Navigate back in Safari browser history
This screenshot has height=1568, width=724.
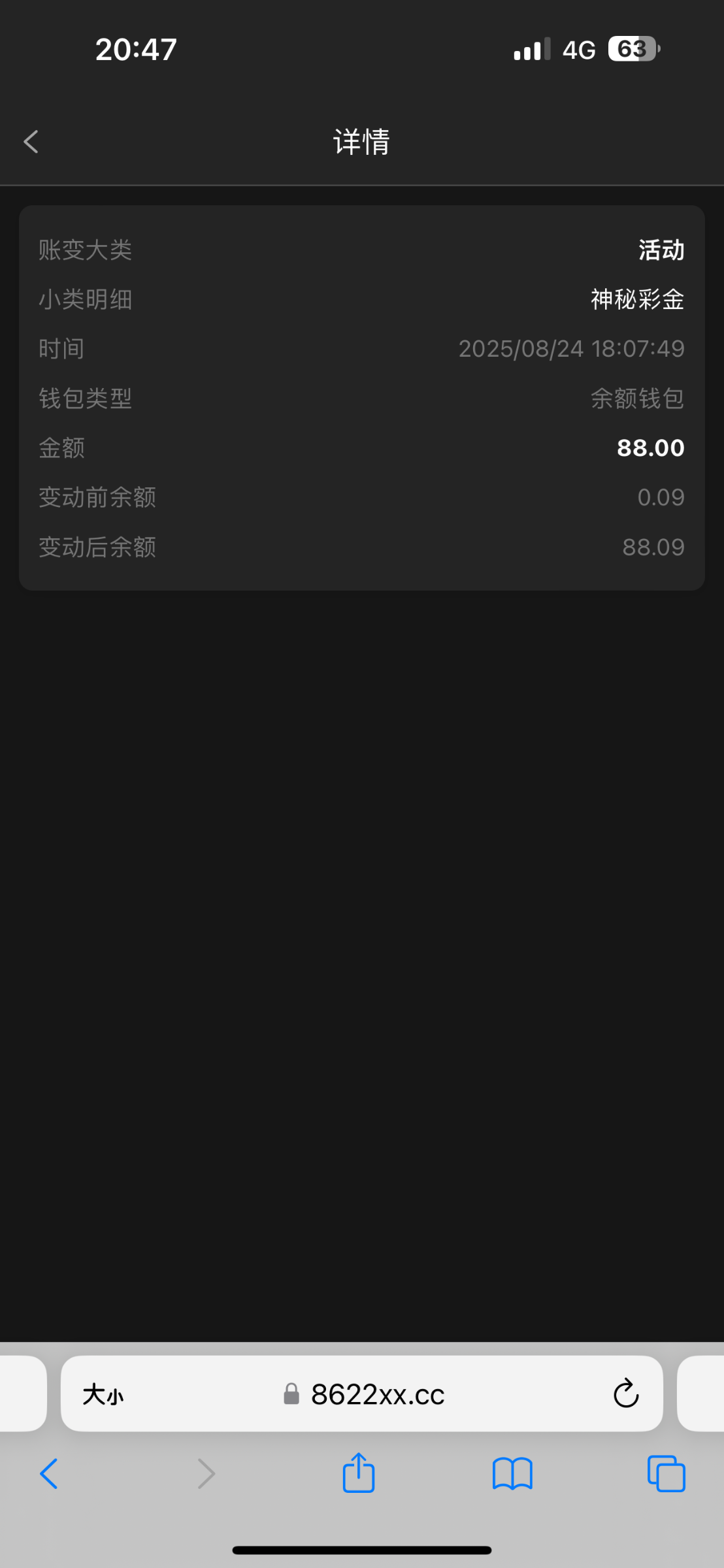[x=49, y=1473]
